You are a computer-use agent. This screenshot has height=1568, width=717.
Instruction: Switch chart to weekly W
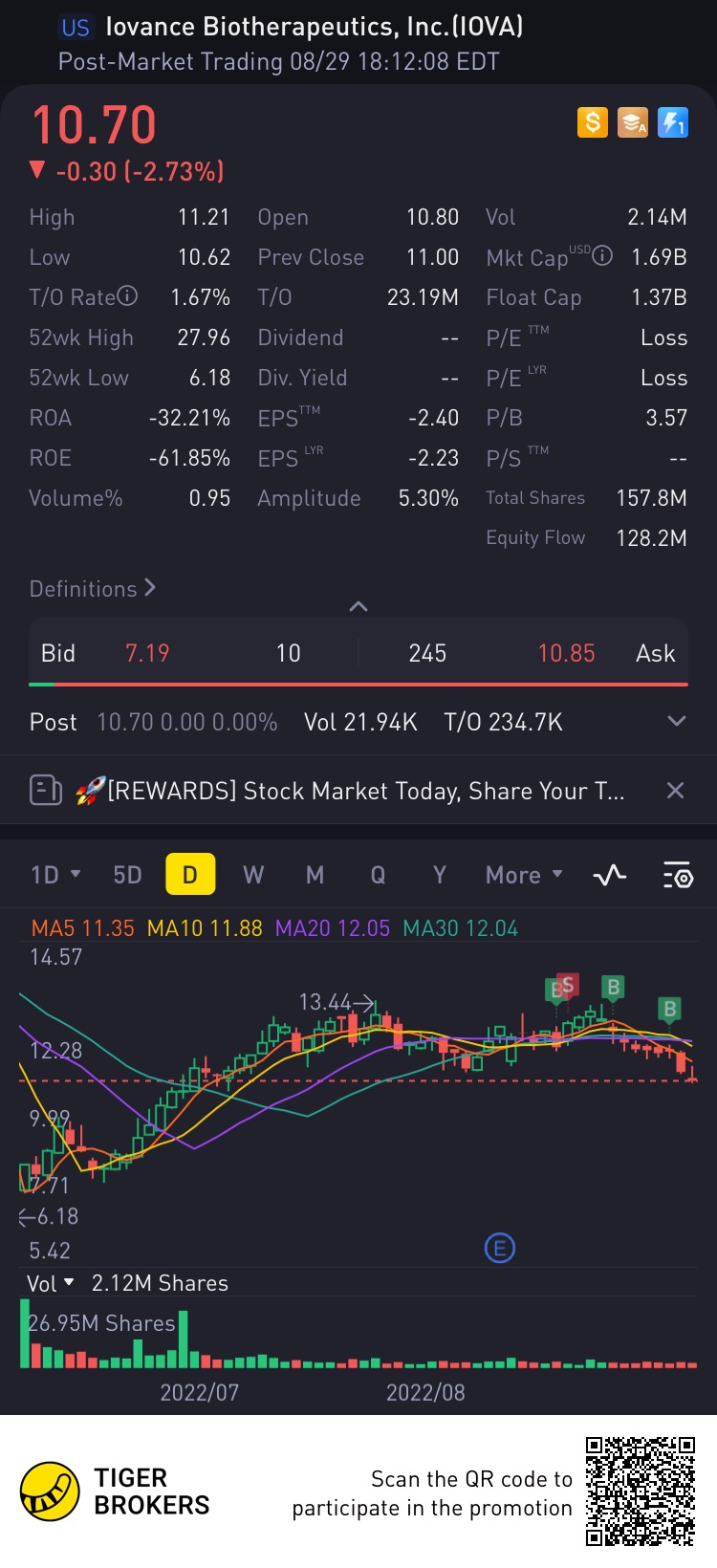tap(253, 875)
